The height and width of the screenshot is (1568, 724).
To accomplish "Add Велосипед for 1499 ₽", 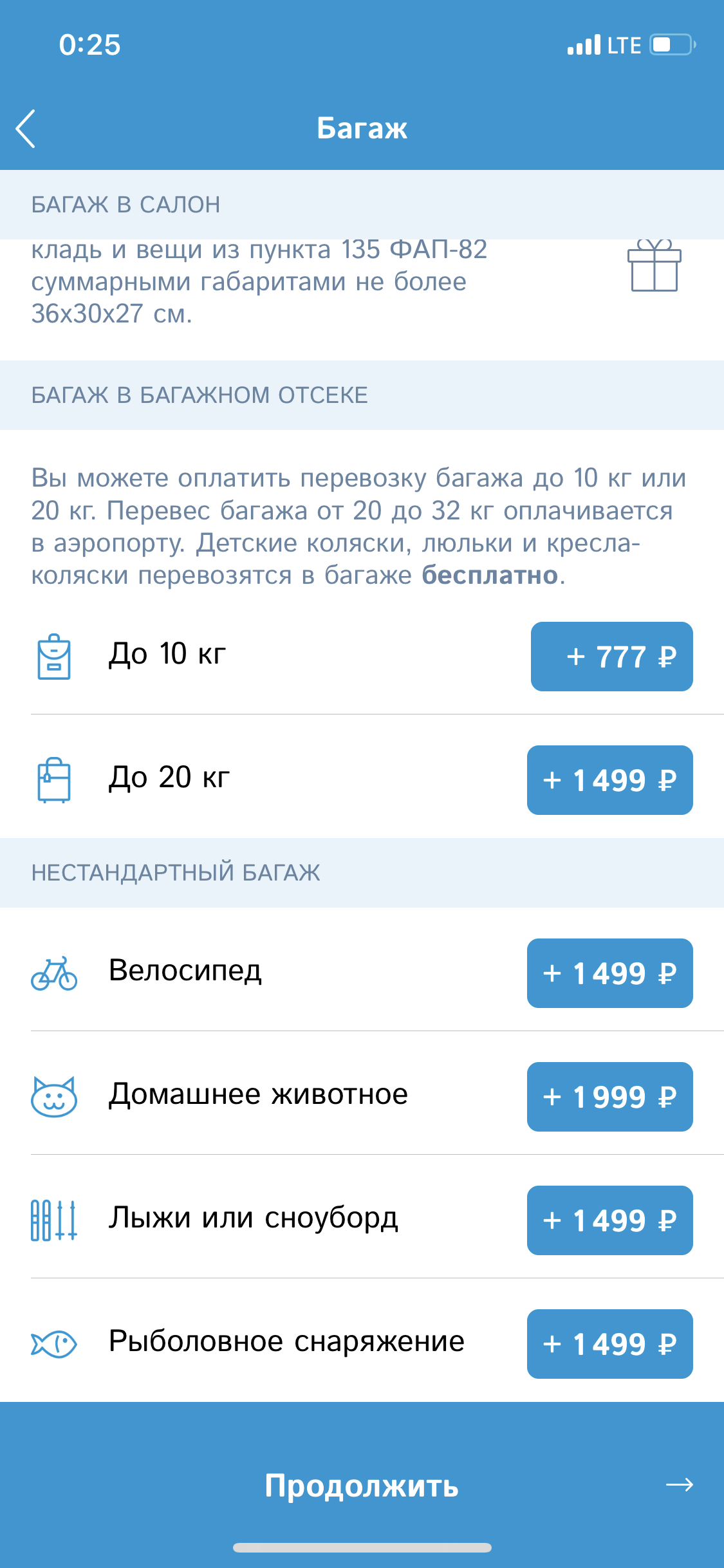I will click(x=609, y=973).
